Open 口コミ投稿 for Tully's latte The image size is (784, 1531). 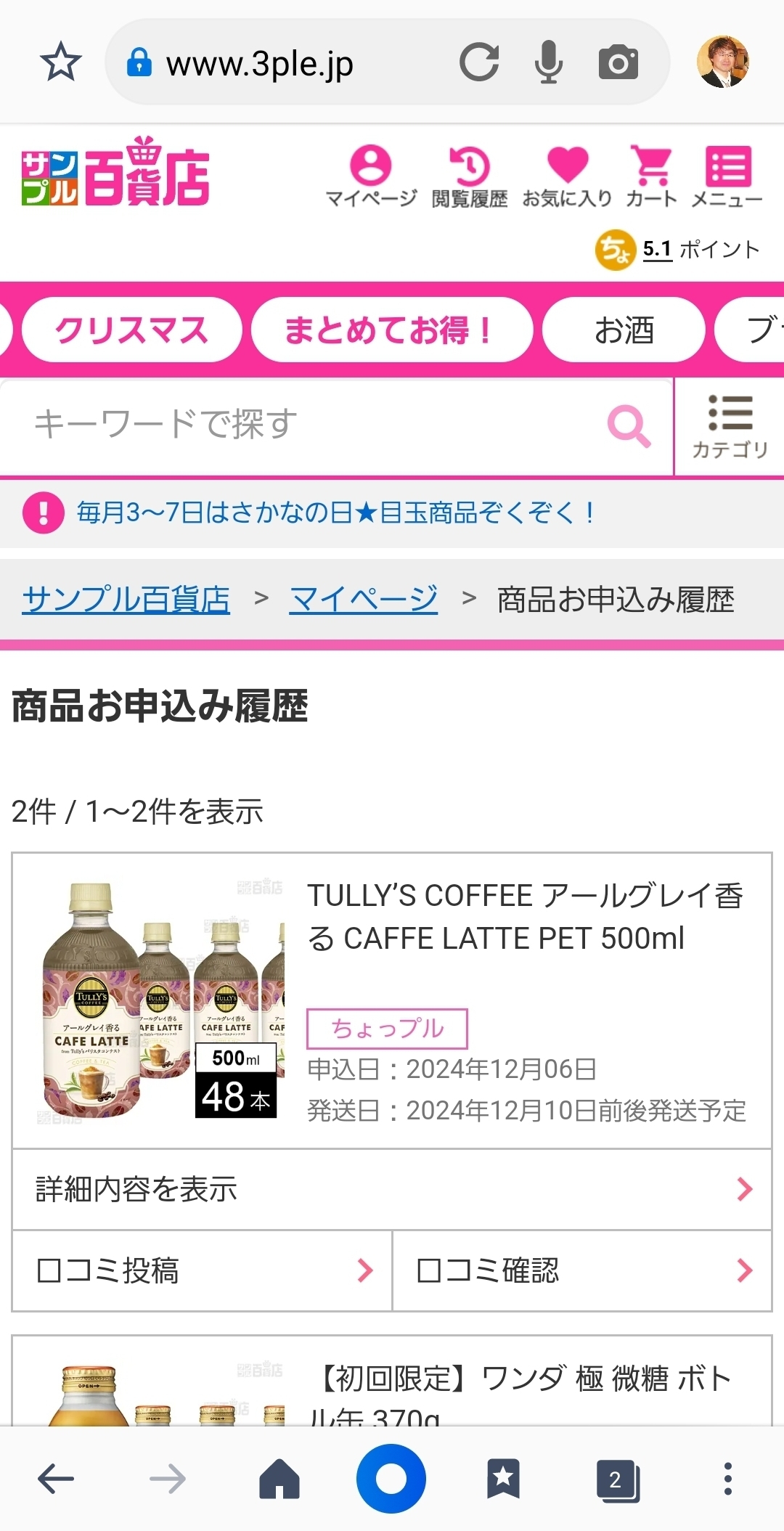click(x=203, y=1270)
